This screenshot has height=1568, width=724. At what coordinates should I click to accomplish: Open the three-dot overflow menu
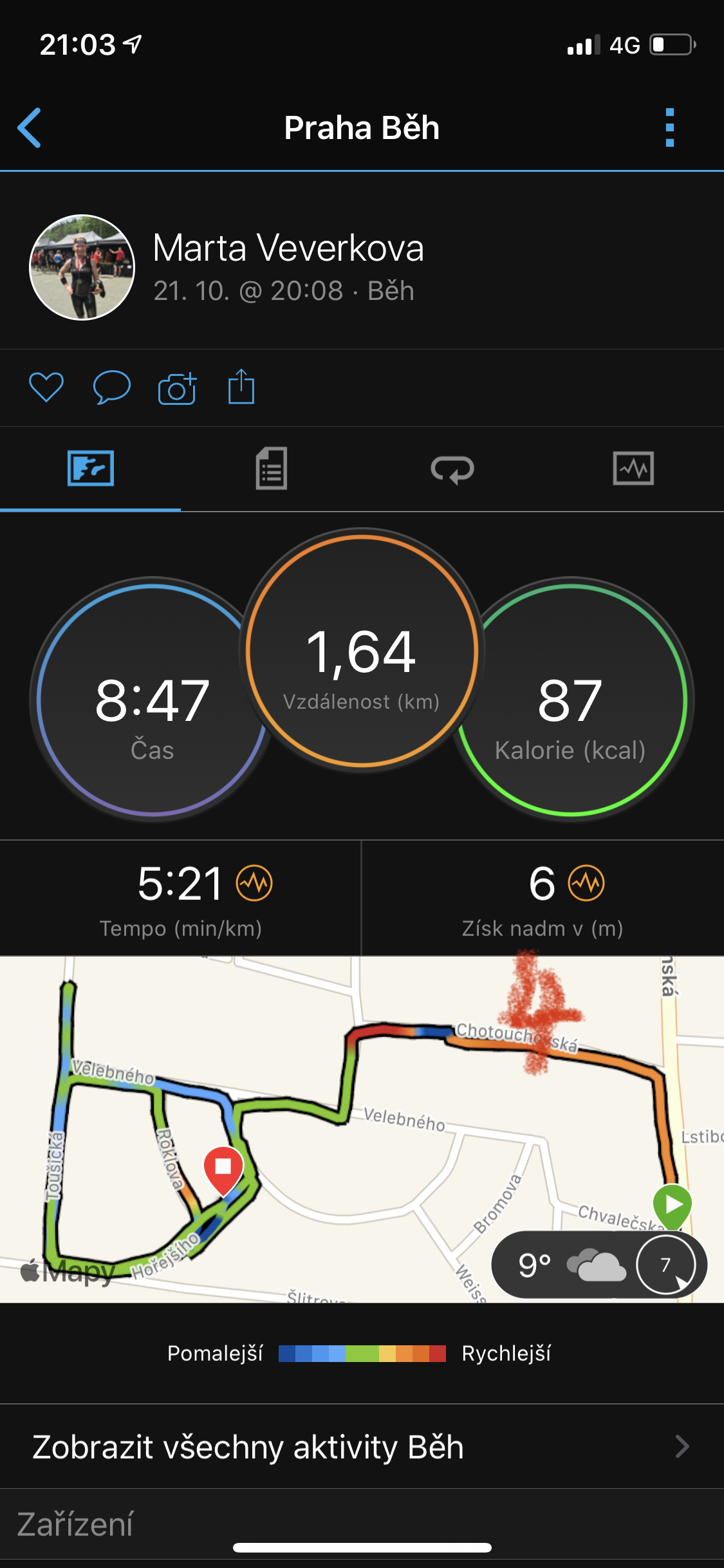point(669,127)
